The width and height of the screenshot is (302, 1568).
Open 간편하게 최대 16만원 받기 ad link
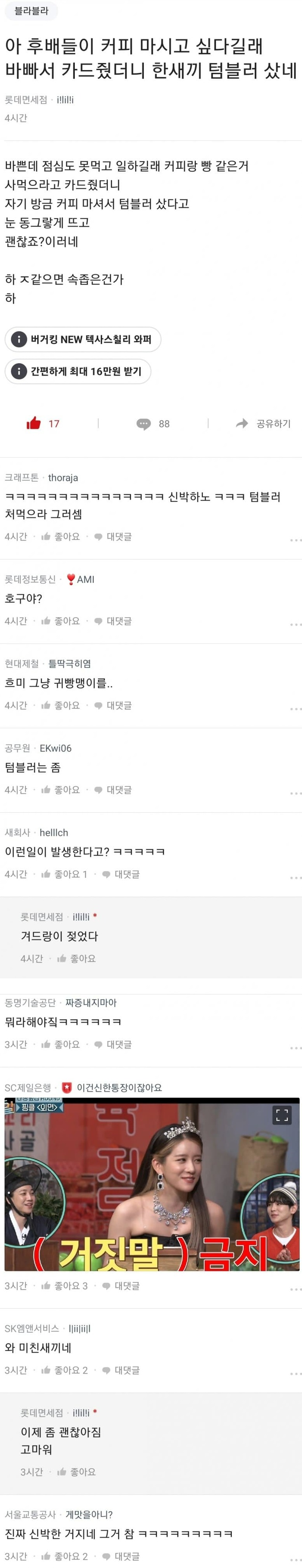coord(78,371)
